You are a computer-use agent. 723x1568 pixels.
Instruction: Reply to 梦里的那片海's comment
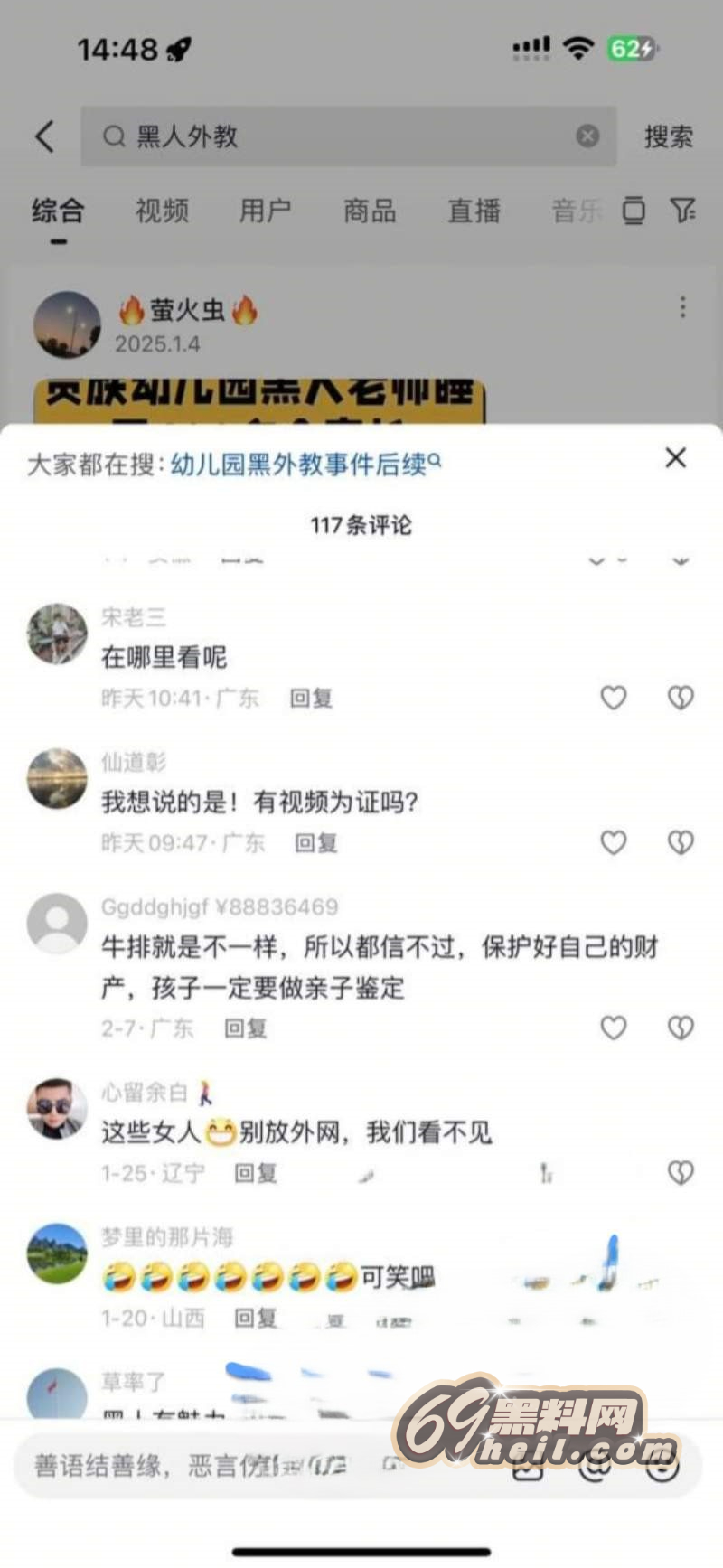256,1319
